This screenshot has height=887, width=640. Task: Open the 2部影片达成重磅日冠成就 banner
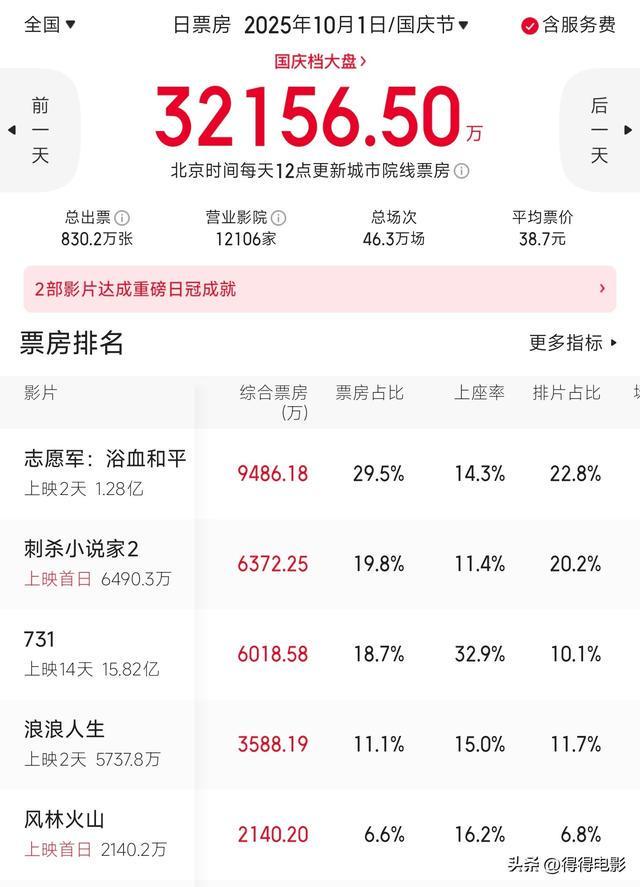(x=320, y=289)
